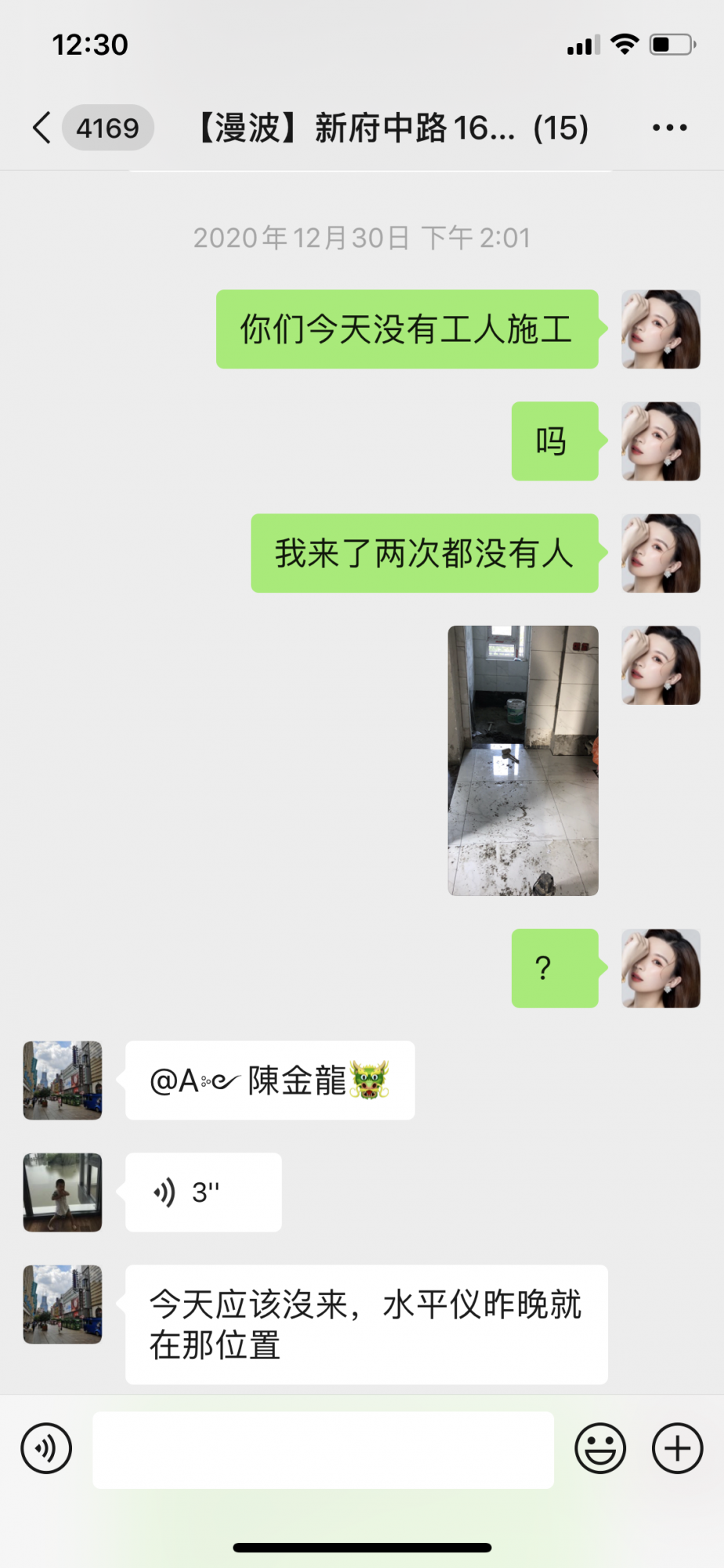The width and height of the screenshot is (724, 1568).
Task: Tap the message text field
Action: tap(323, 1450)
